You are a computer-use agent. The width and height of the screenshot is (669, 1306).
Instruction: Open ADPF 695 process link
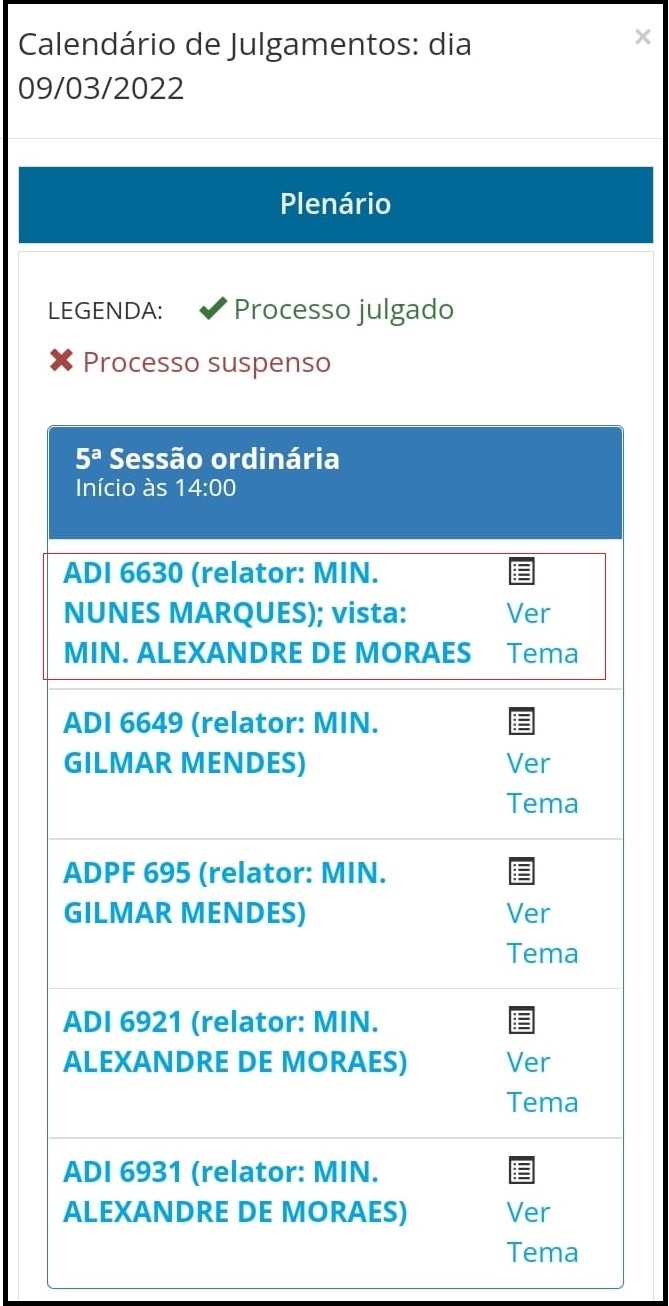coord(224,892)
